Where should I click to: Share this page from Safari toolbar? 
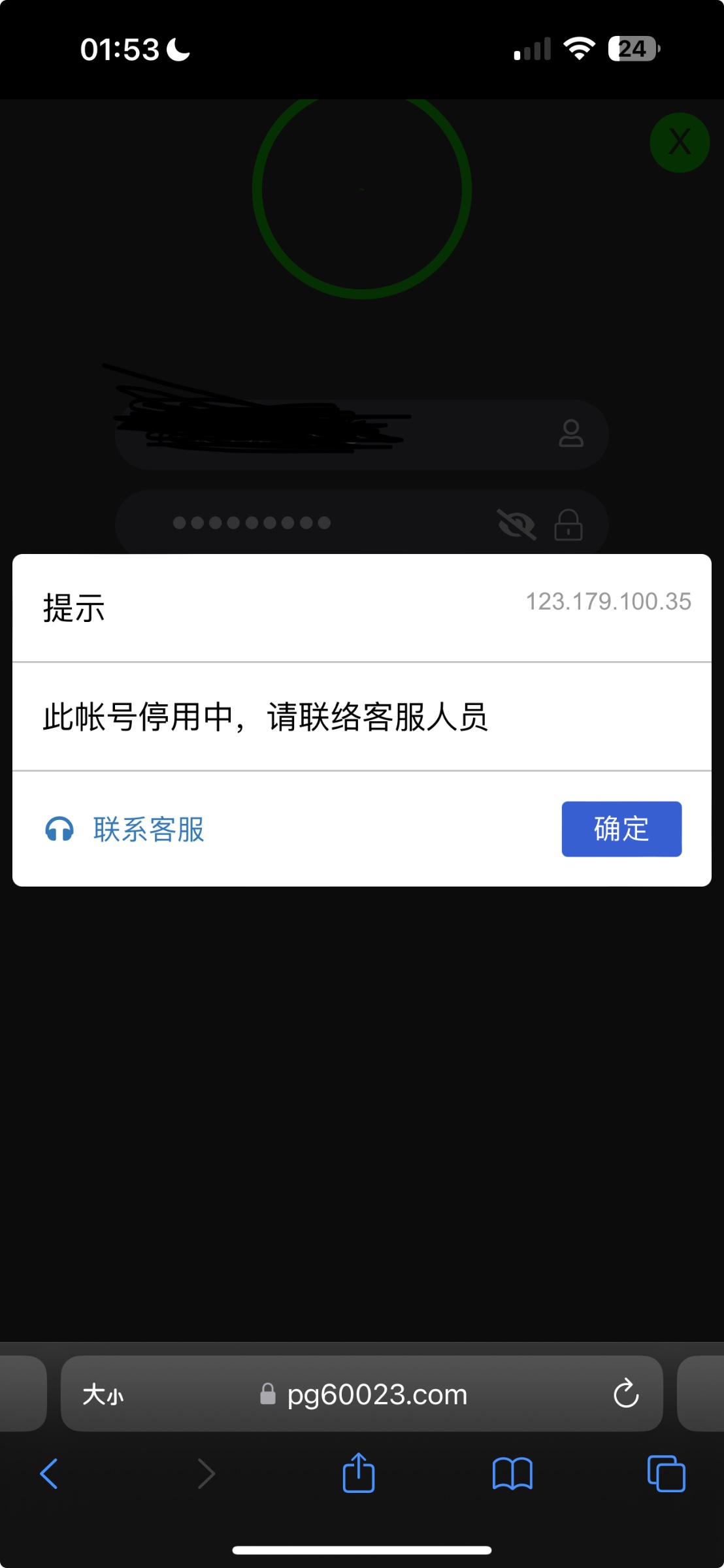pyautogui.click(x=359, y=1474)
